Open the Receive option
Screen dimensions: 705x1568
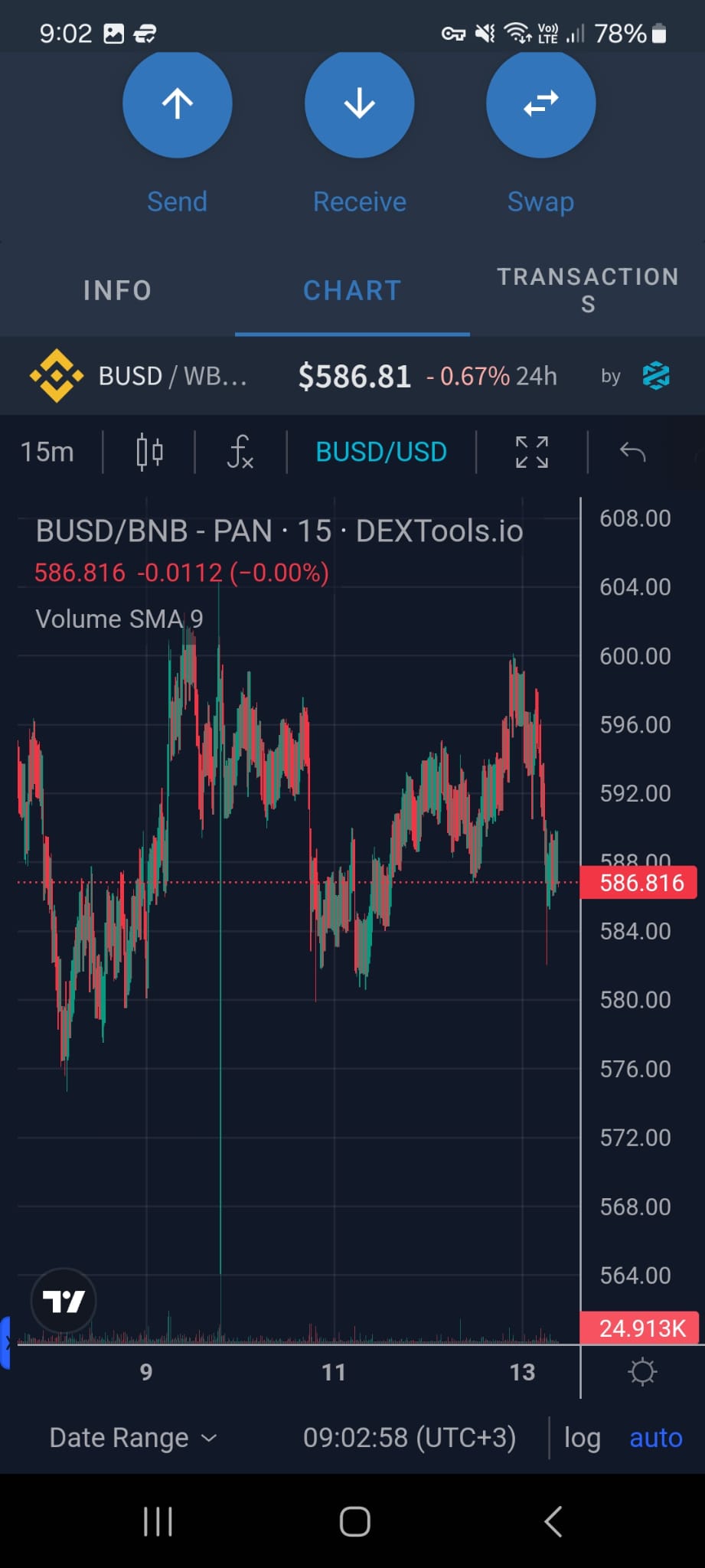pos(359,104)
